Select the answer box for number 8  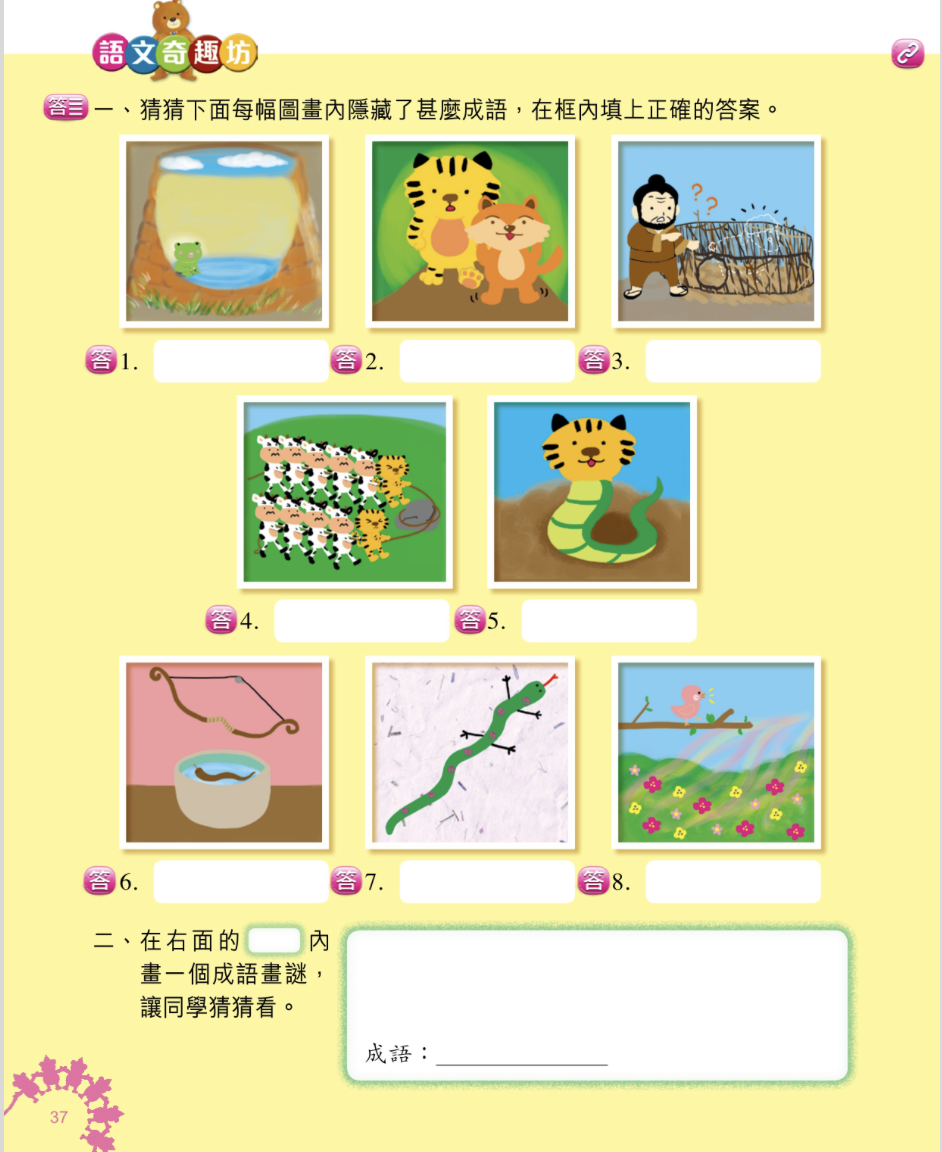[x=733, y=882]
